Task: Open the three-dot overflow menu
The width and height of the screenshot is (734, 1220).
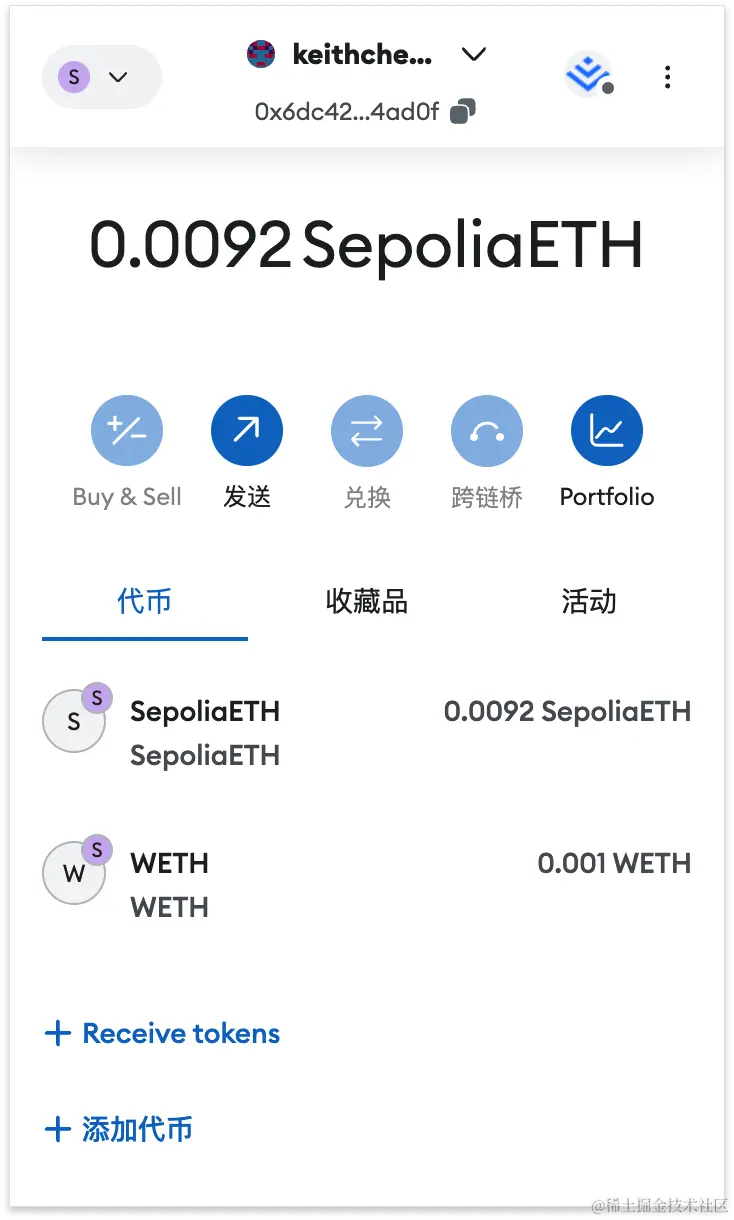Action: pos(667,77)
